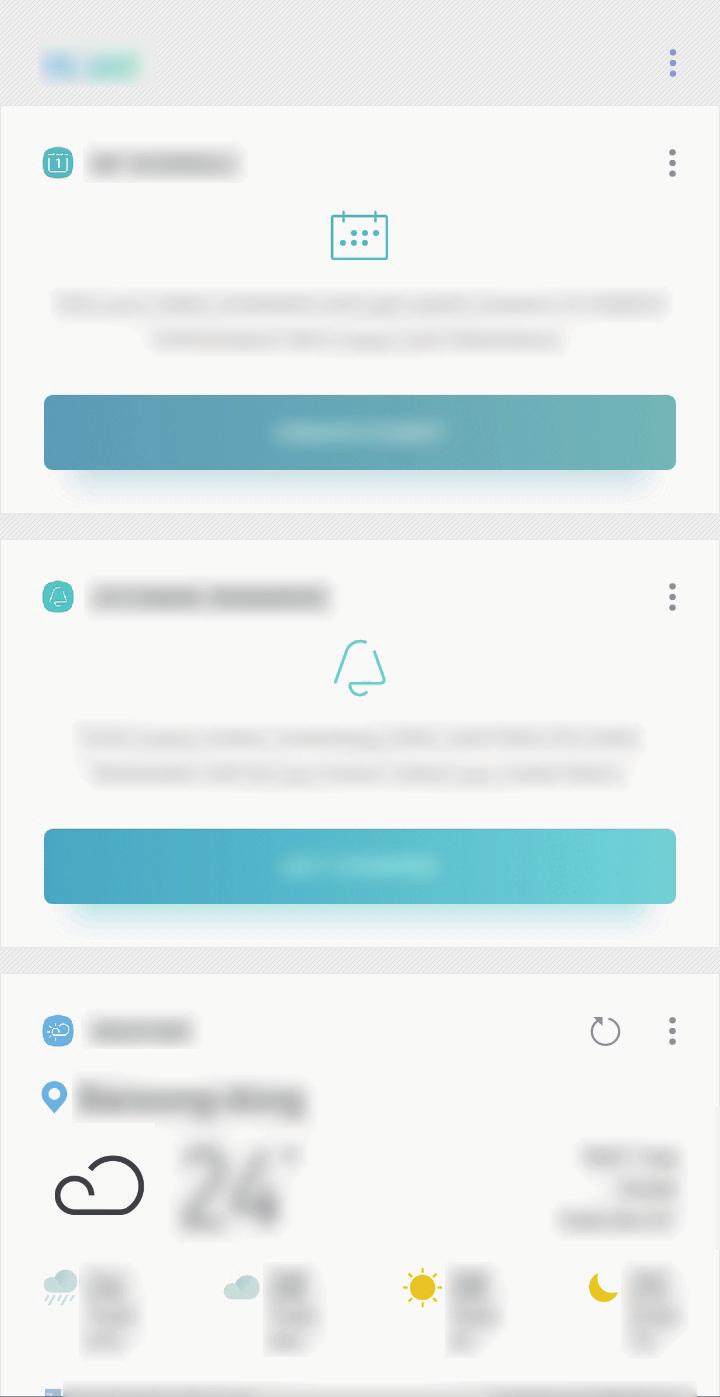Open the weather card's more options menu
Image resolution: width=720 pixels, height=1397 pixels.
672,1031
